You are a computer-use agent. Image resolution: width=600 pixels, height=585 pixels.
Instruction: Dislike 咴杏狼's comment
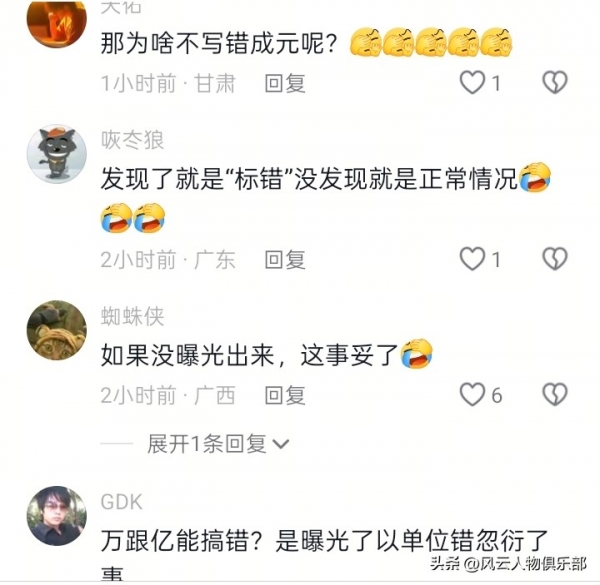(554, 259)
